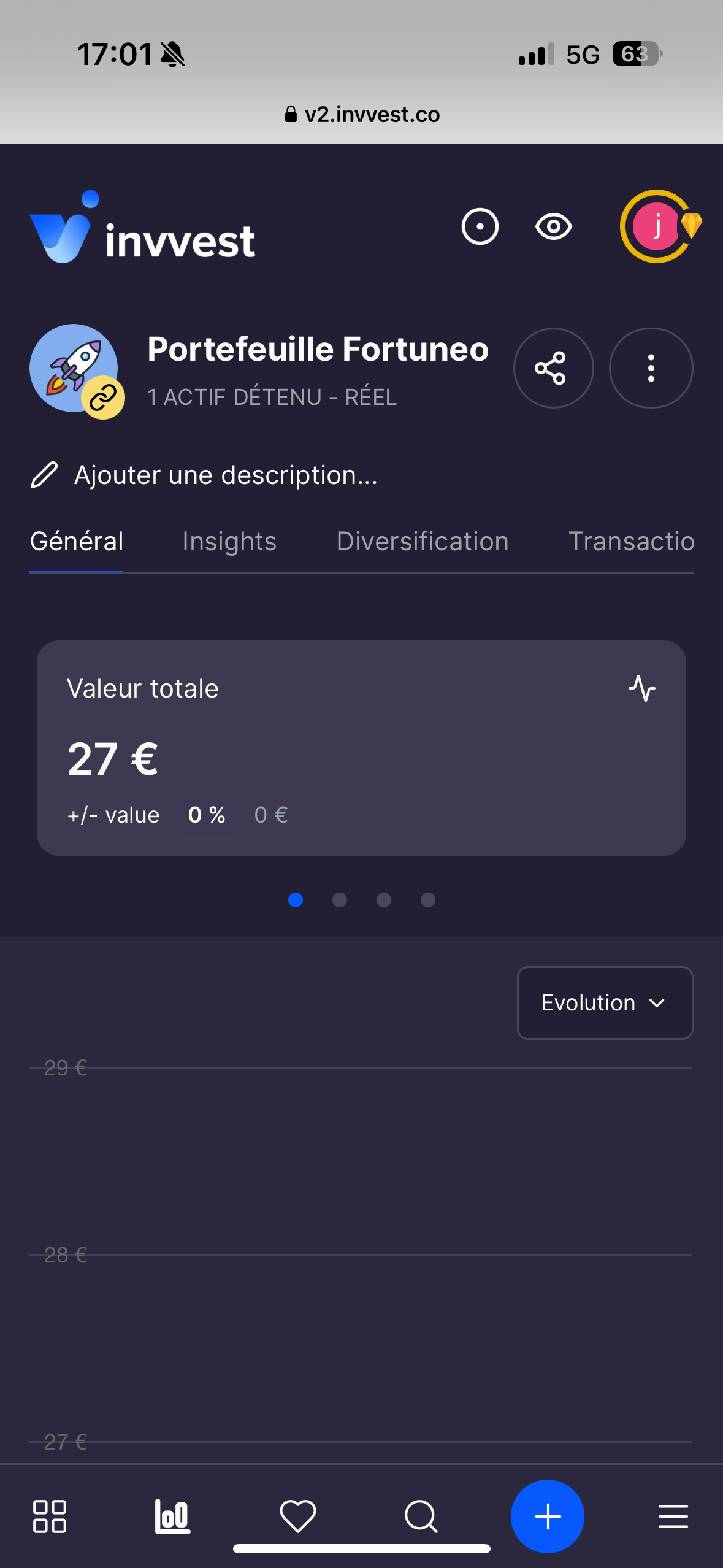
Task: Share Portefeuille Fortuneo
Action: point(553,368)
